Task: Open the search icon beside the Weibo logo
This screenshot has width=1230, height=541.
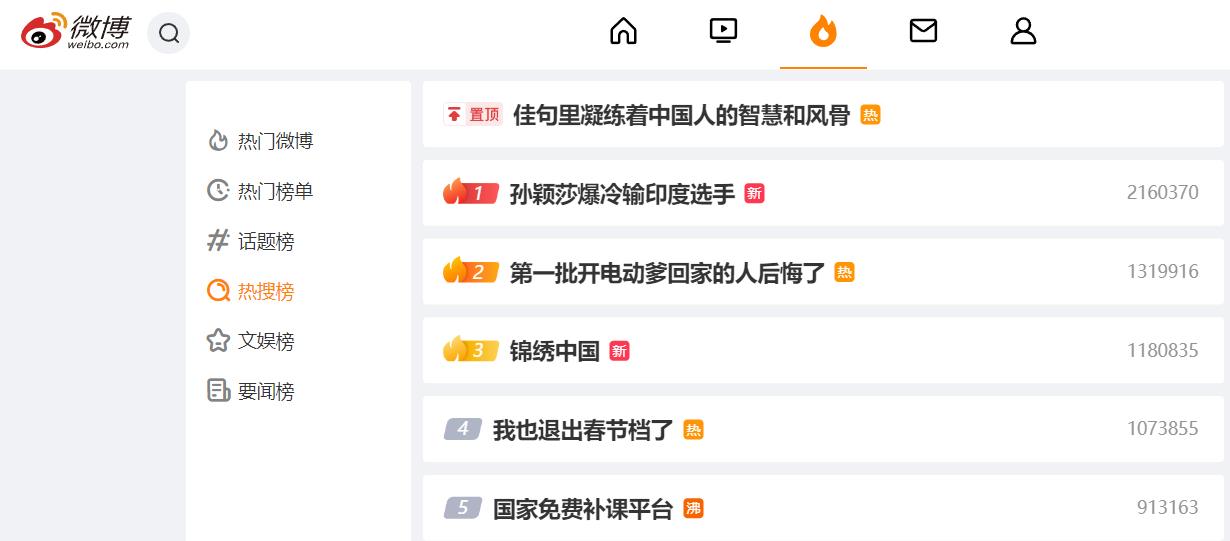Action: pyautogui.click(x=169, y=34)
